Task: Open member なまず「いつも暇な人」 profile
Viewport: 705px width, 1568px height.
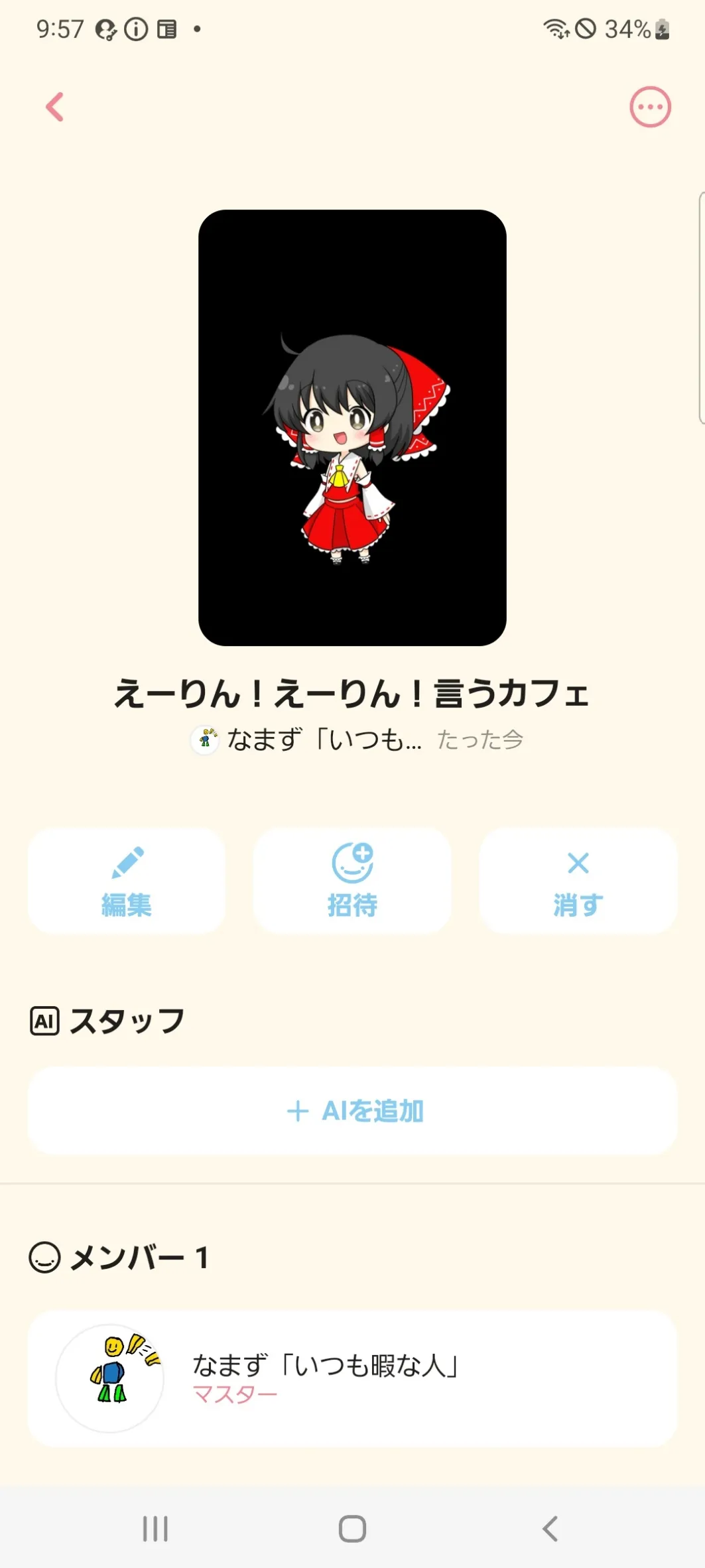Action: [x=352, y=1378]
